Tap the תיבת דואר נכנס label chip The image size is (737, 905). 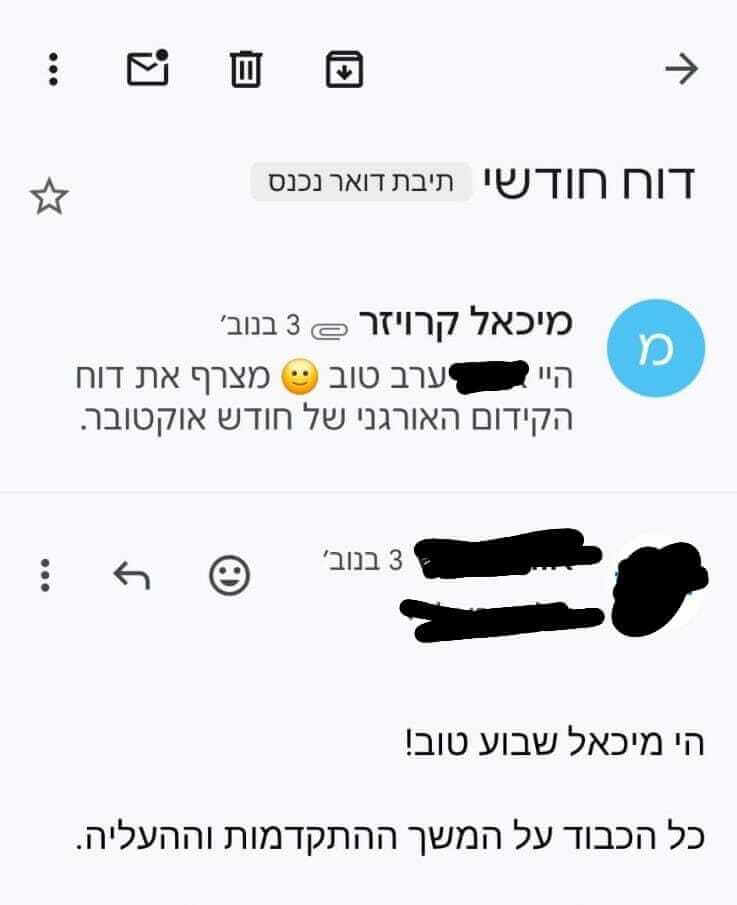[360, 183]
